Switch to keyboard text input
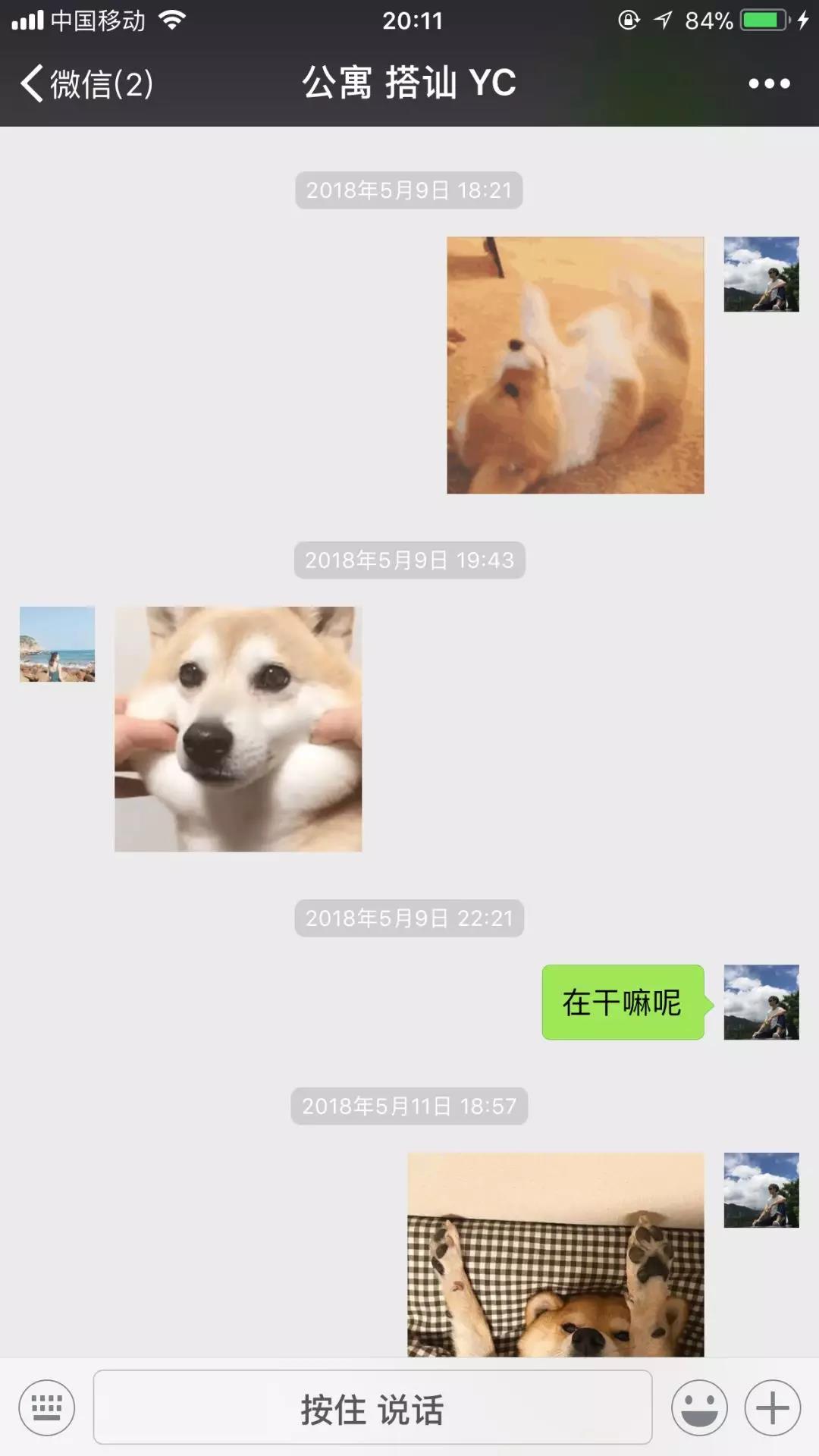The image size is (819, 1456). (47, 1408)
